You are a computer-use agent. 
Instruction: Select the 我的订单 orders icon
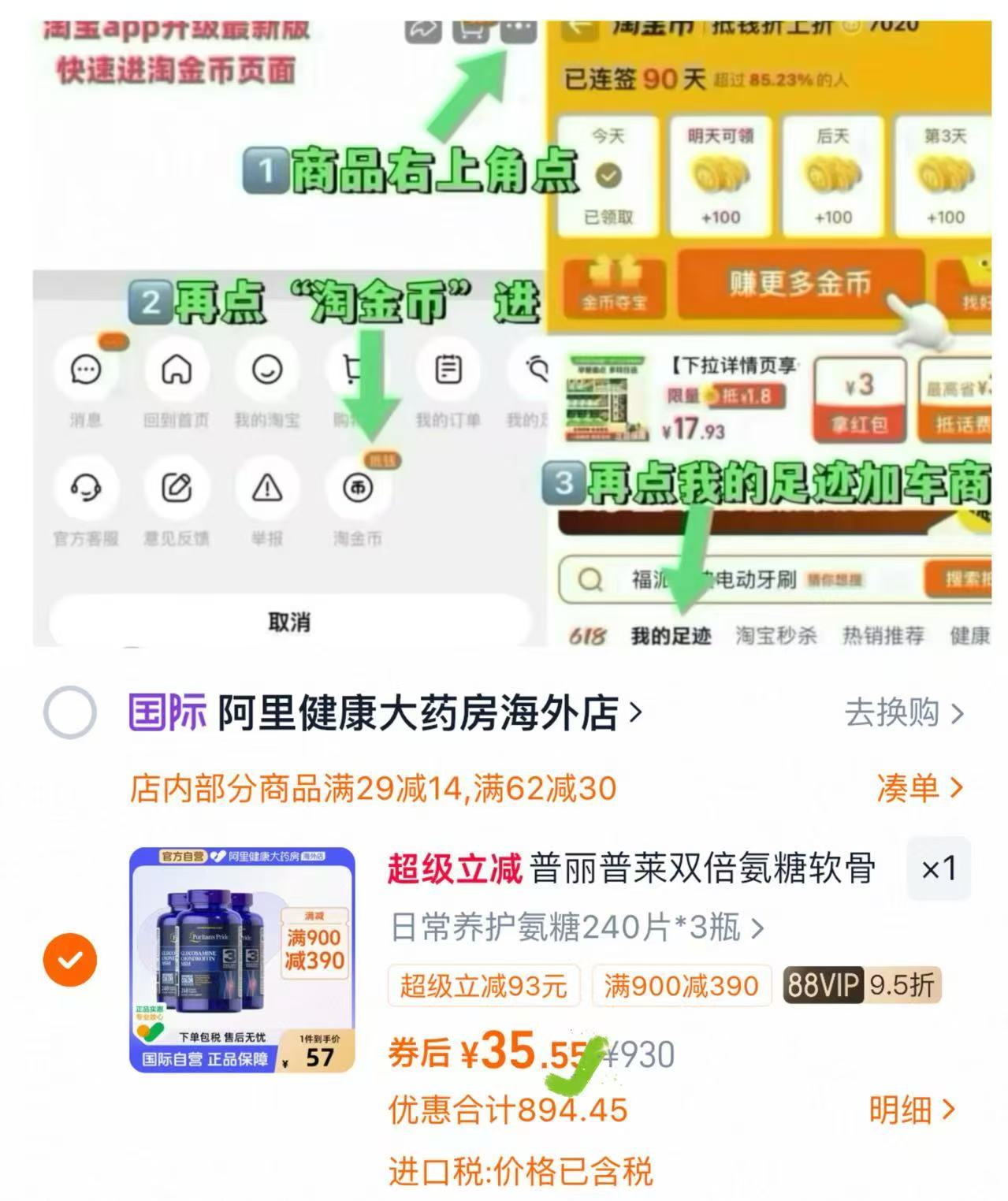(x=448, y=369)
